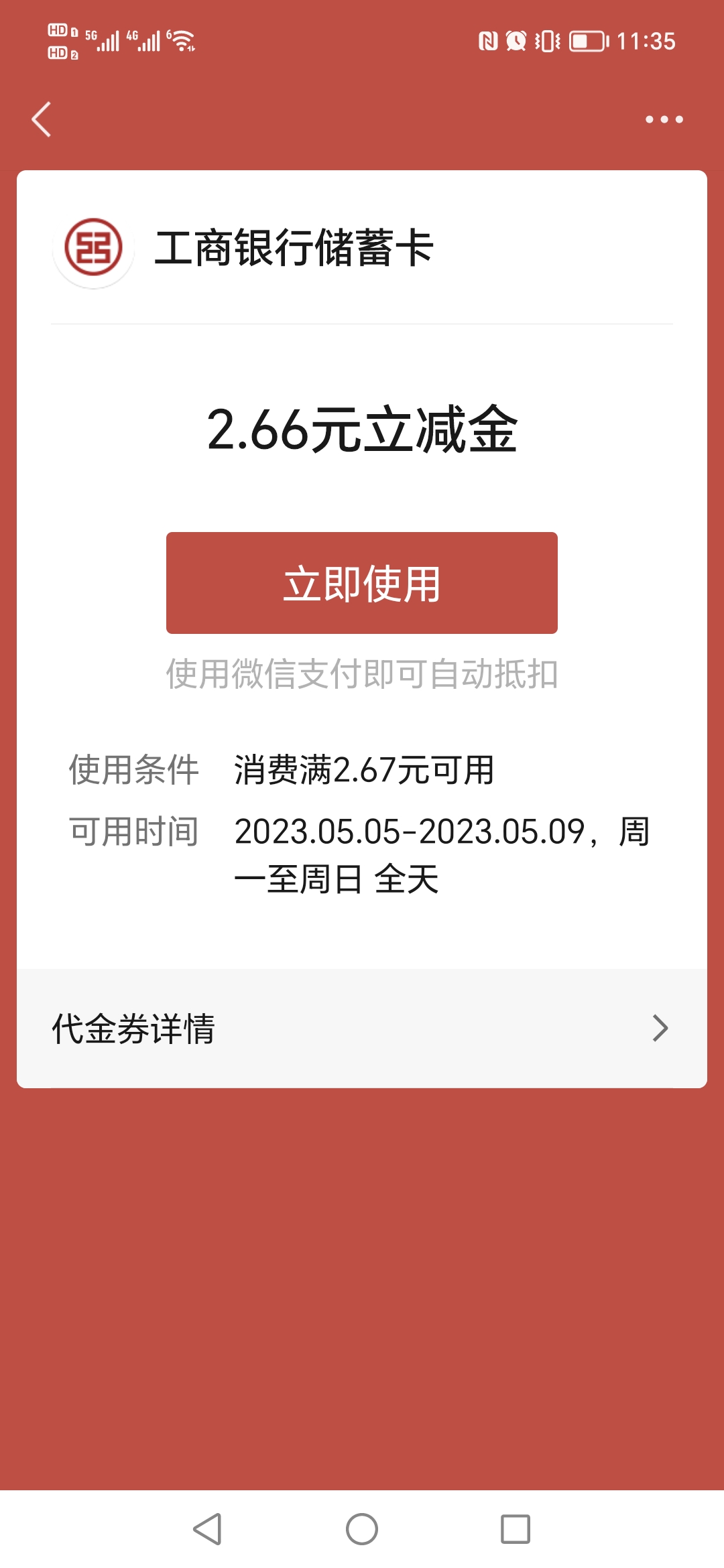Screen dimensions: 724x1568
Task: Go back using the top-left arrow
Action: (x=42, y=119)
